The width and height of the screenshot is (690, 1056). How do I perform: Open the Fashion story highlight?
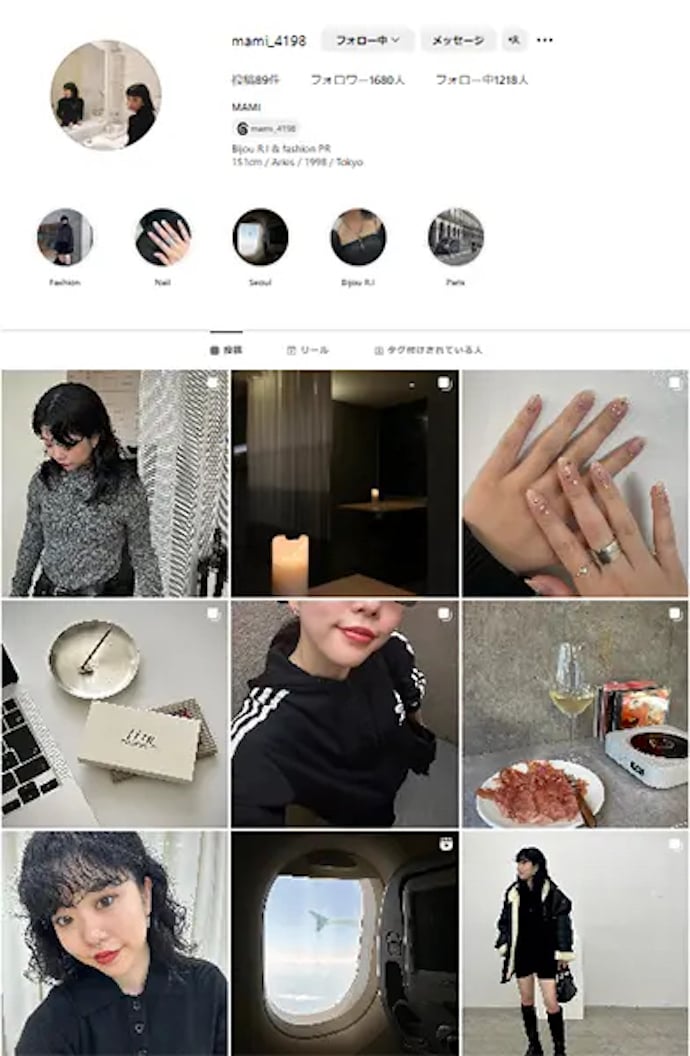65,237
